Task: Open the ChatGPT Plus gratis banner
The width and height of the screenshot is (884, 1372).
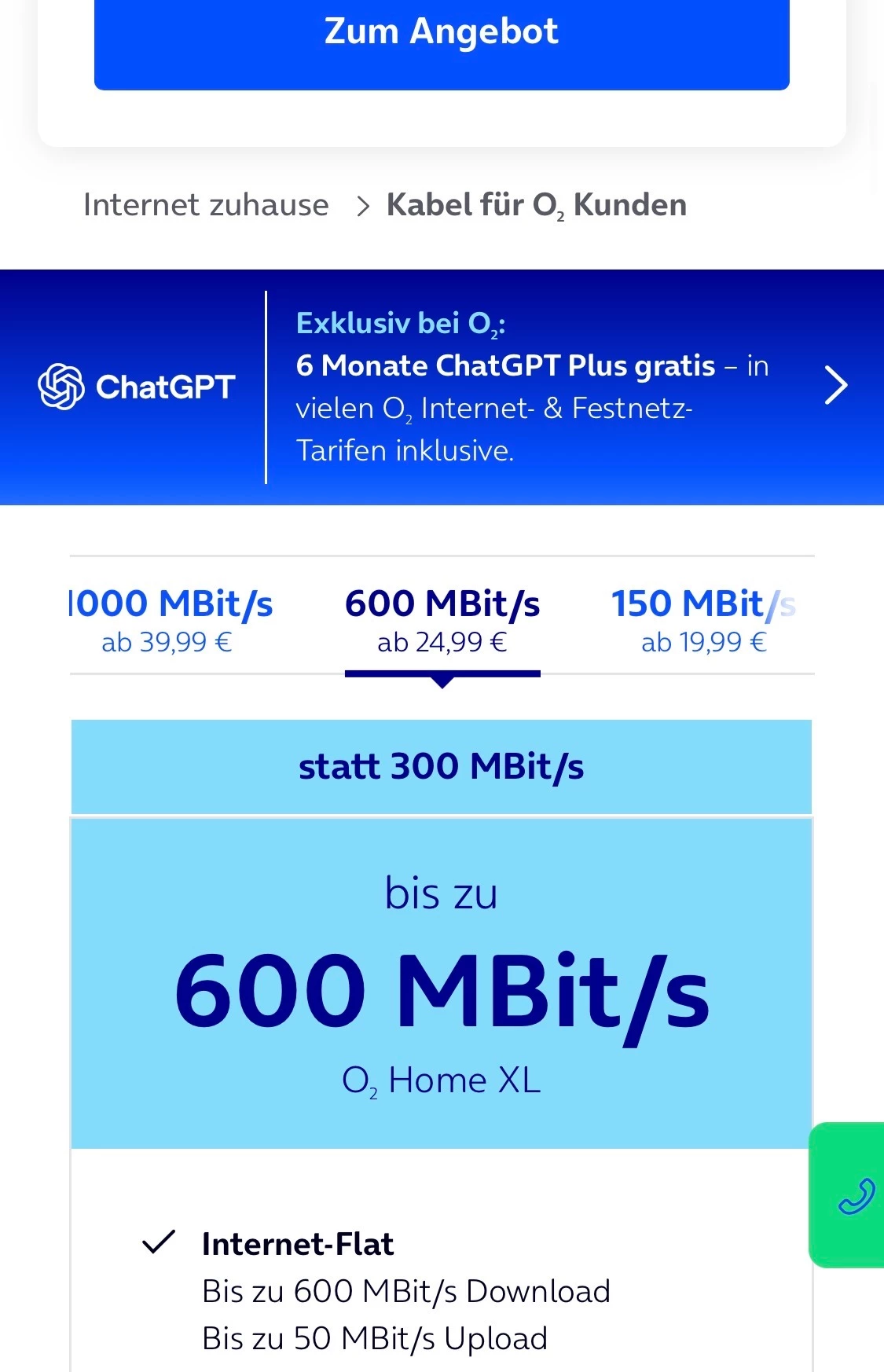Action: tap(442, 387)
